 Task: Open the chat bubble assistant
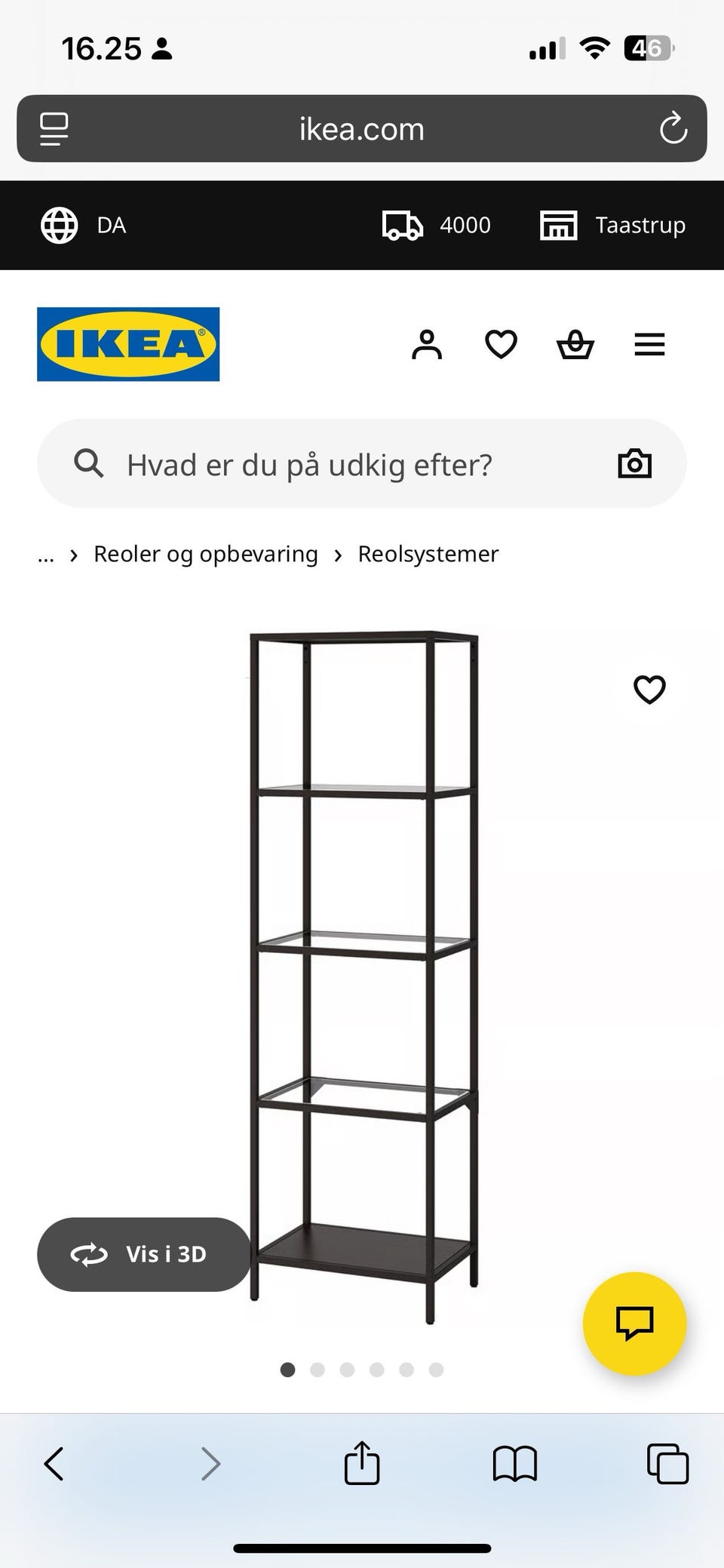[x=634, y=1324]
